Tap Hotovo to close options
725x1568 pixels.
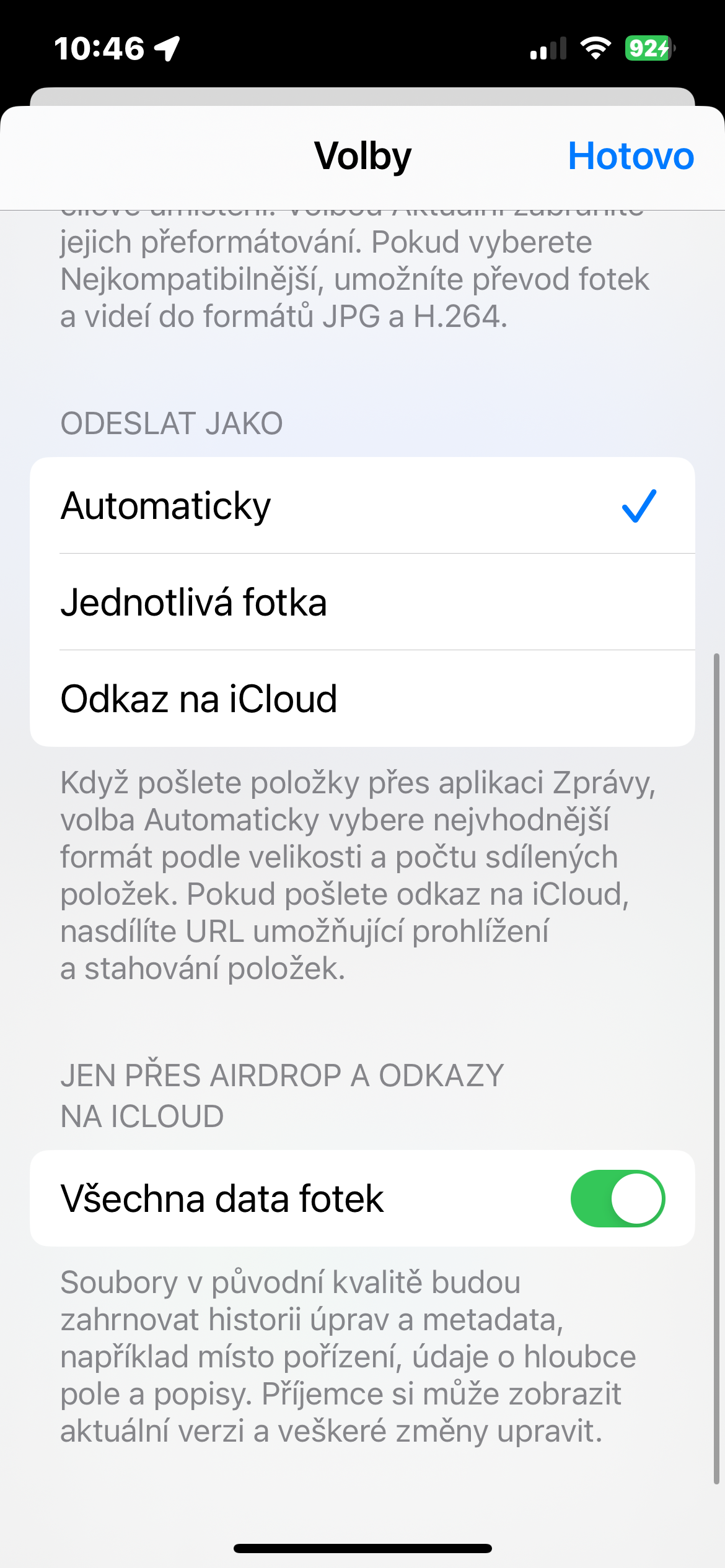tap(630, 156)
